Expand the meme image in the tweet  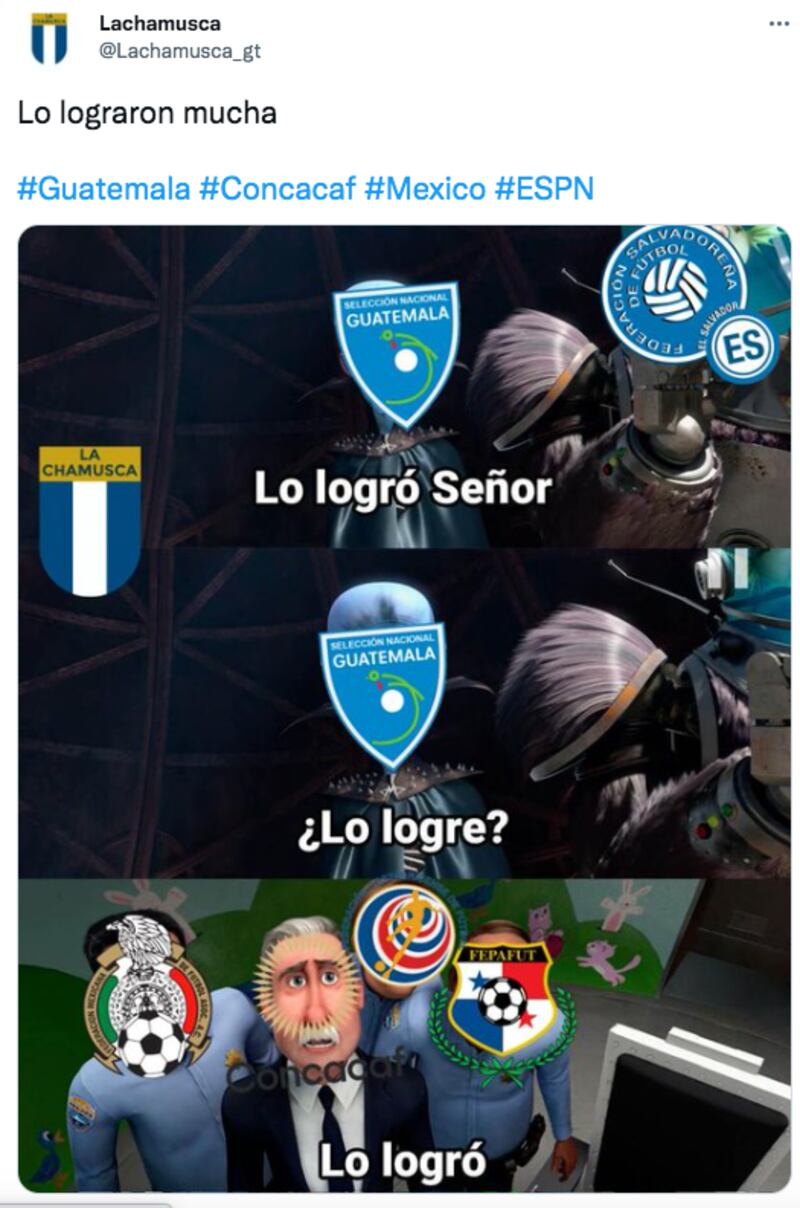[404, 708]
